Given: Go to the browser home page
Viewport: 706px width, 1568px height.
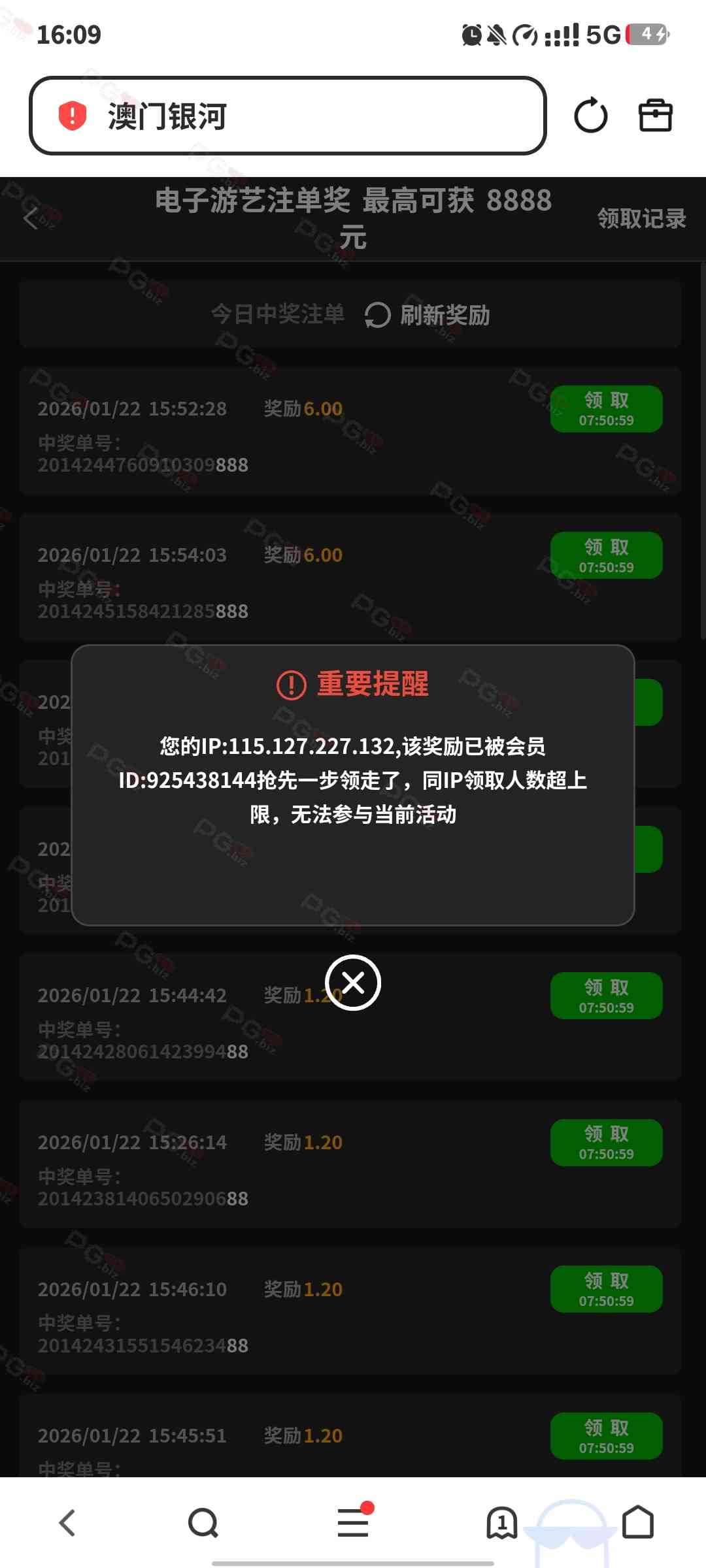Looking at the screenshot, I should (x=638, y=1523).
